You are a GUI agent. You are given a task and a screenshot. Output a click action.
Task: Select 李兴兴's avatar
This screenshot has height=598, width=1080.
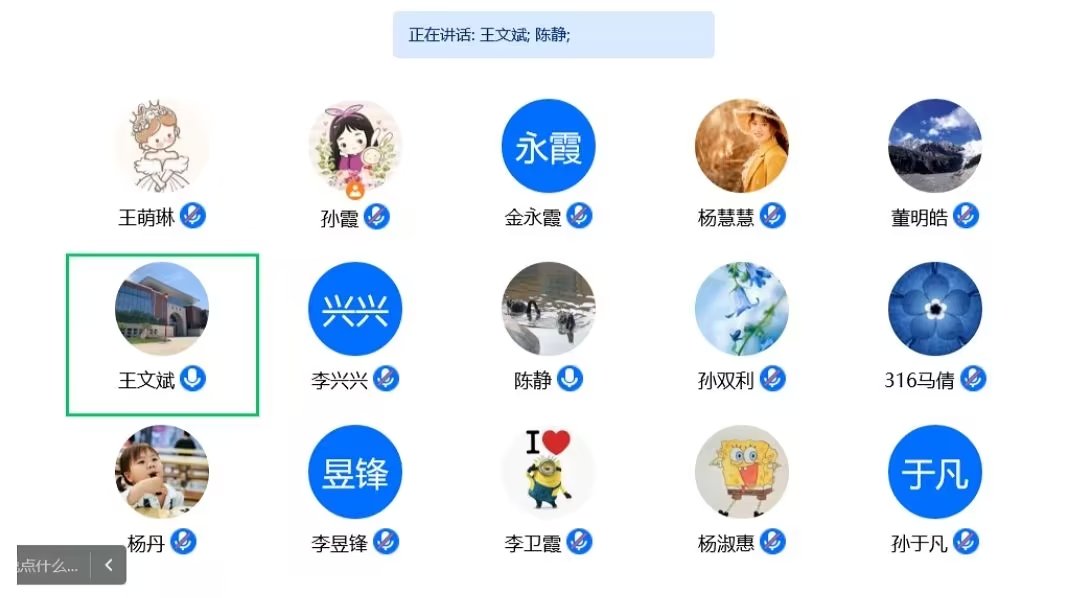[355, 309]
